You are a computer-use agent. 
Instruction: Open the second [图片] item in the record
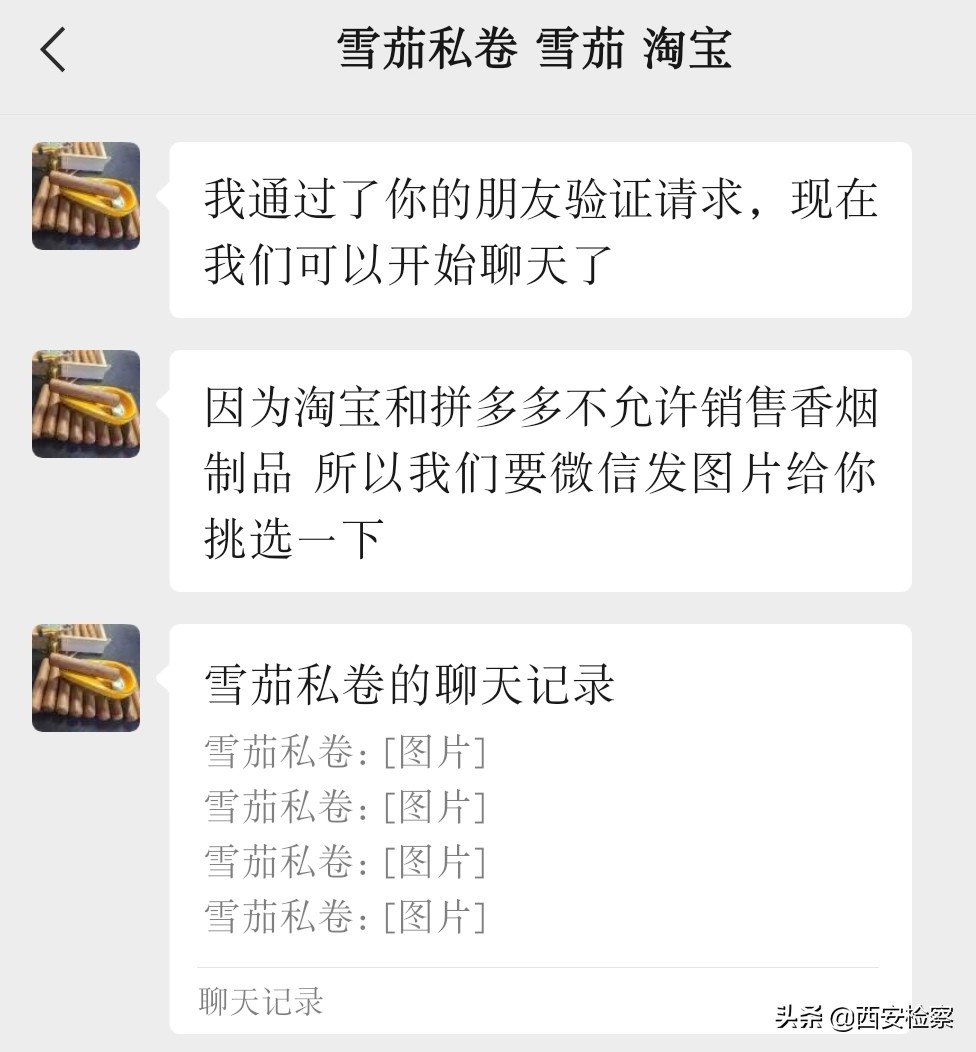click(340, 808)
